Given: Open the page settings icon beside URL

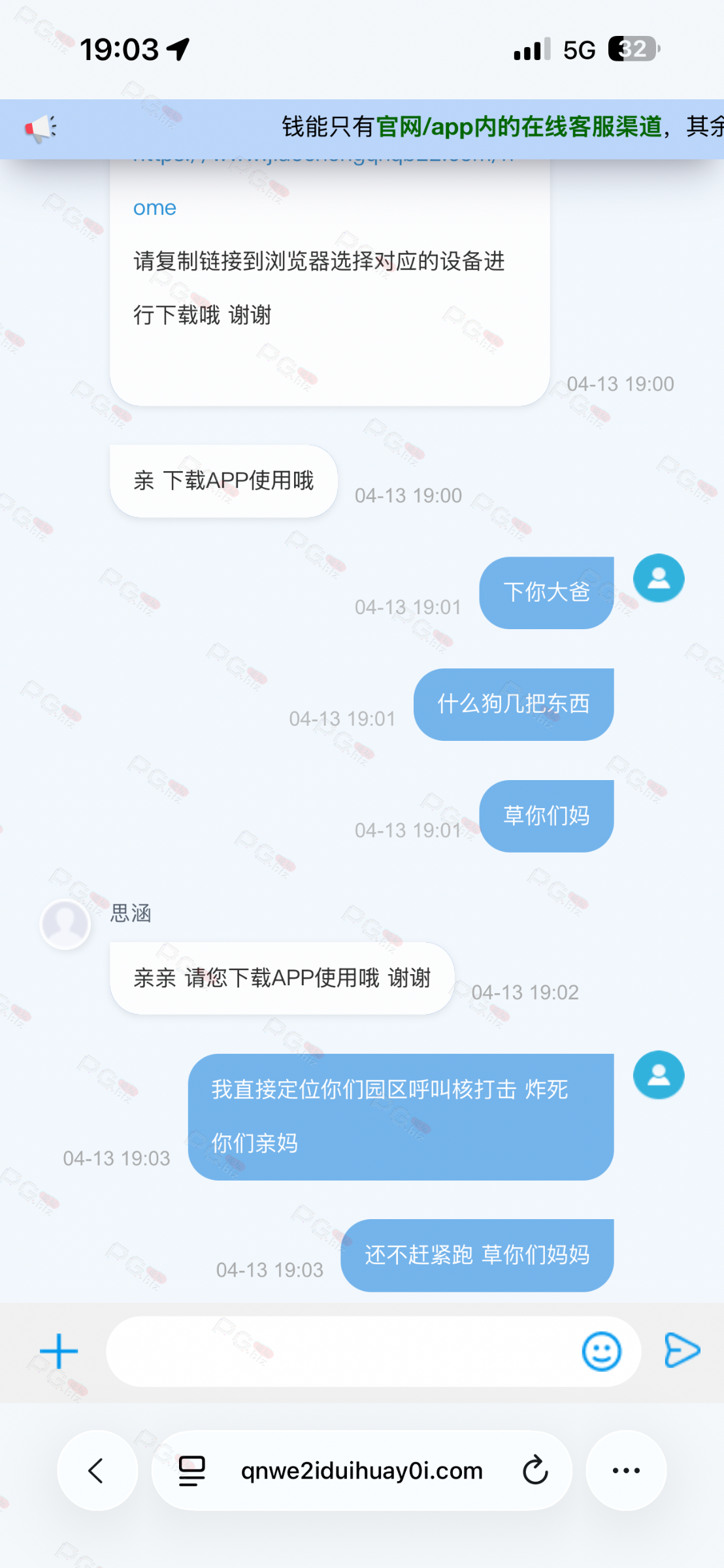Looking at the screenshot, I should pos(192,1471).
